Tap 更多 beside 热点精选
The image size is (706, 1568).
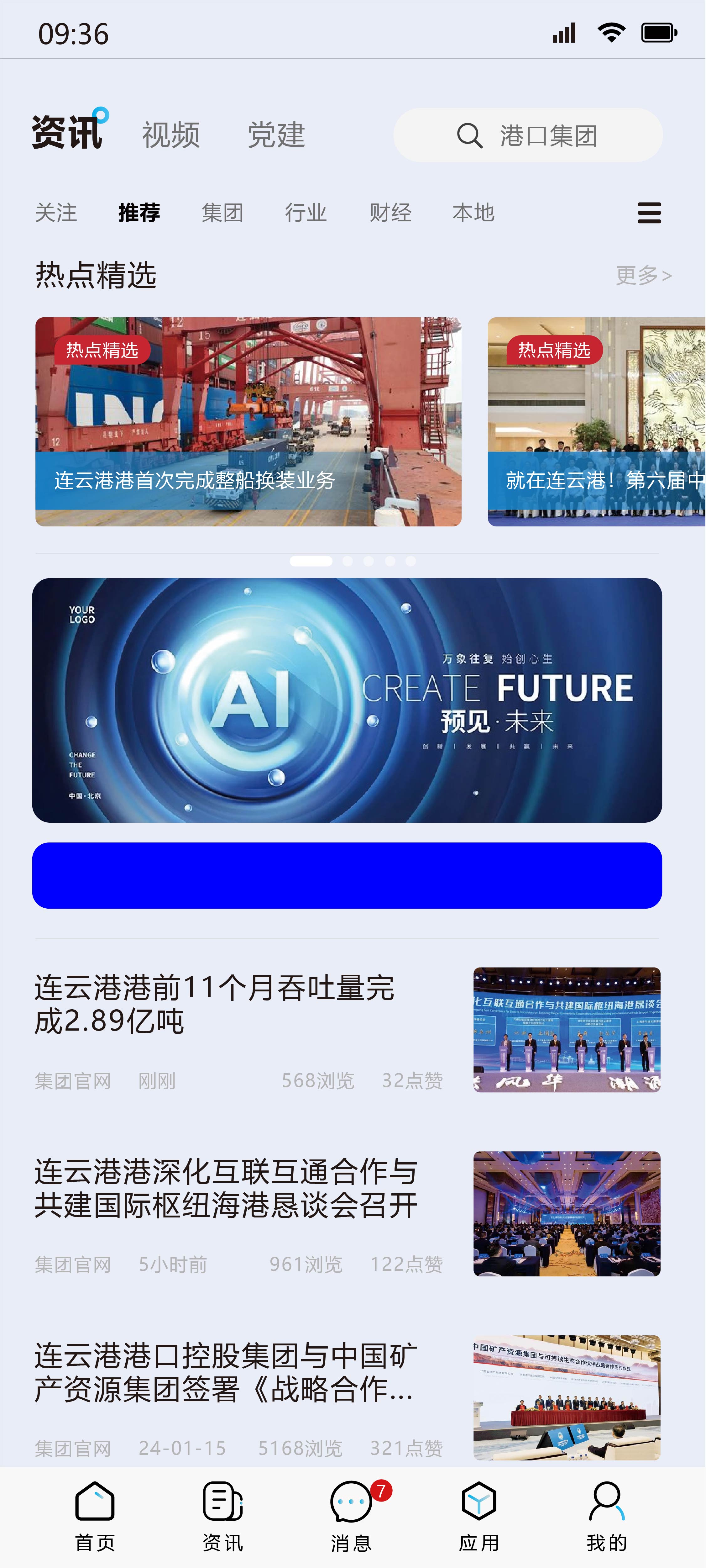[643, 275]
